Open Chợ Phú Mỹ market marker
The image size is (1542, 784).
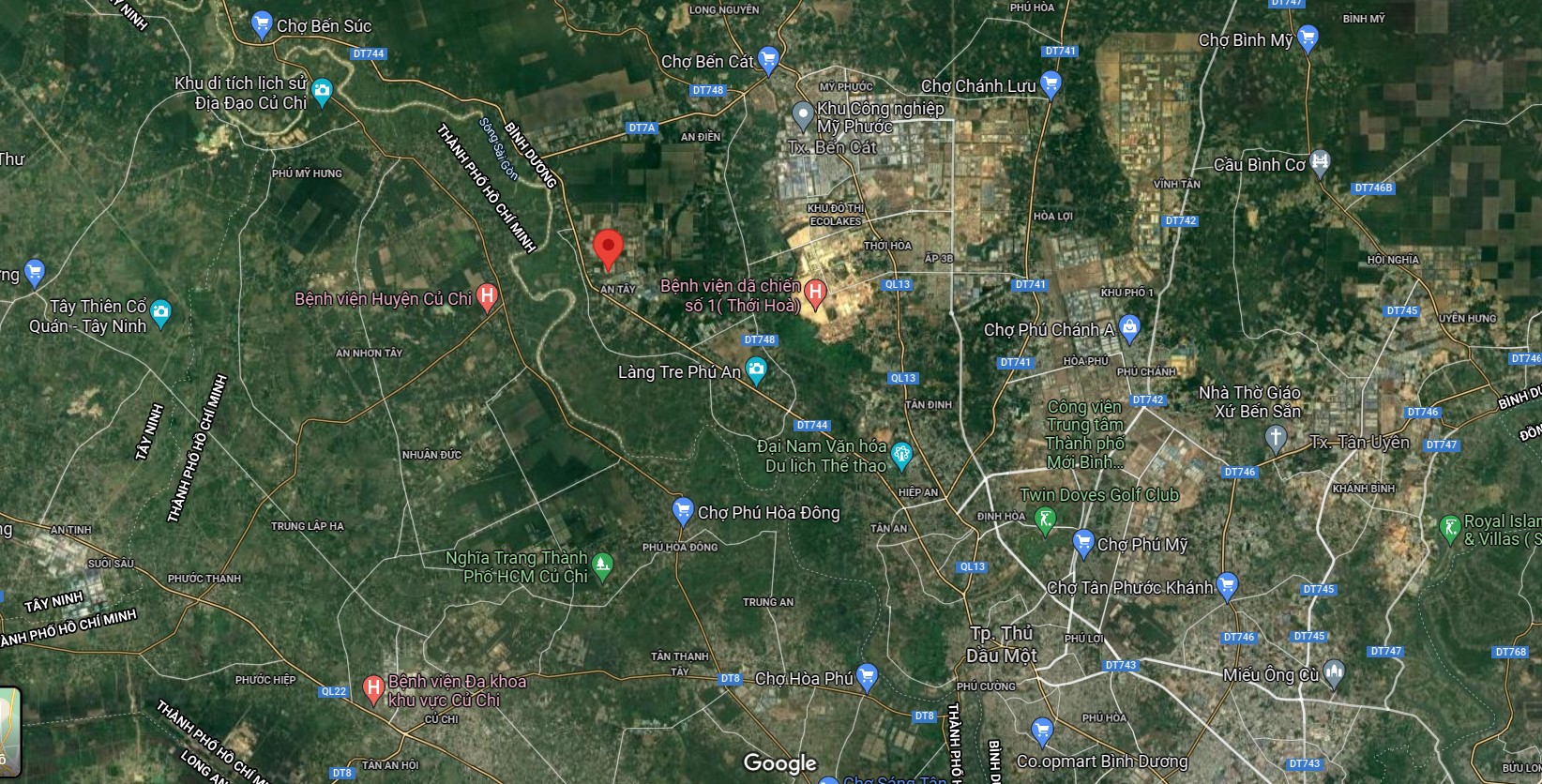[1083, 543]
